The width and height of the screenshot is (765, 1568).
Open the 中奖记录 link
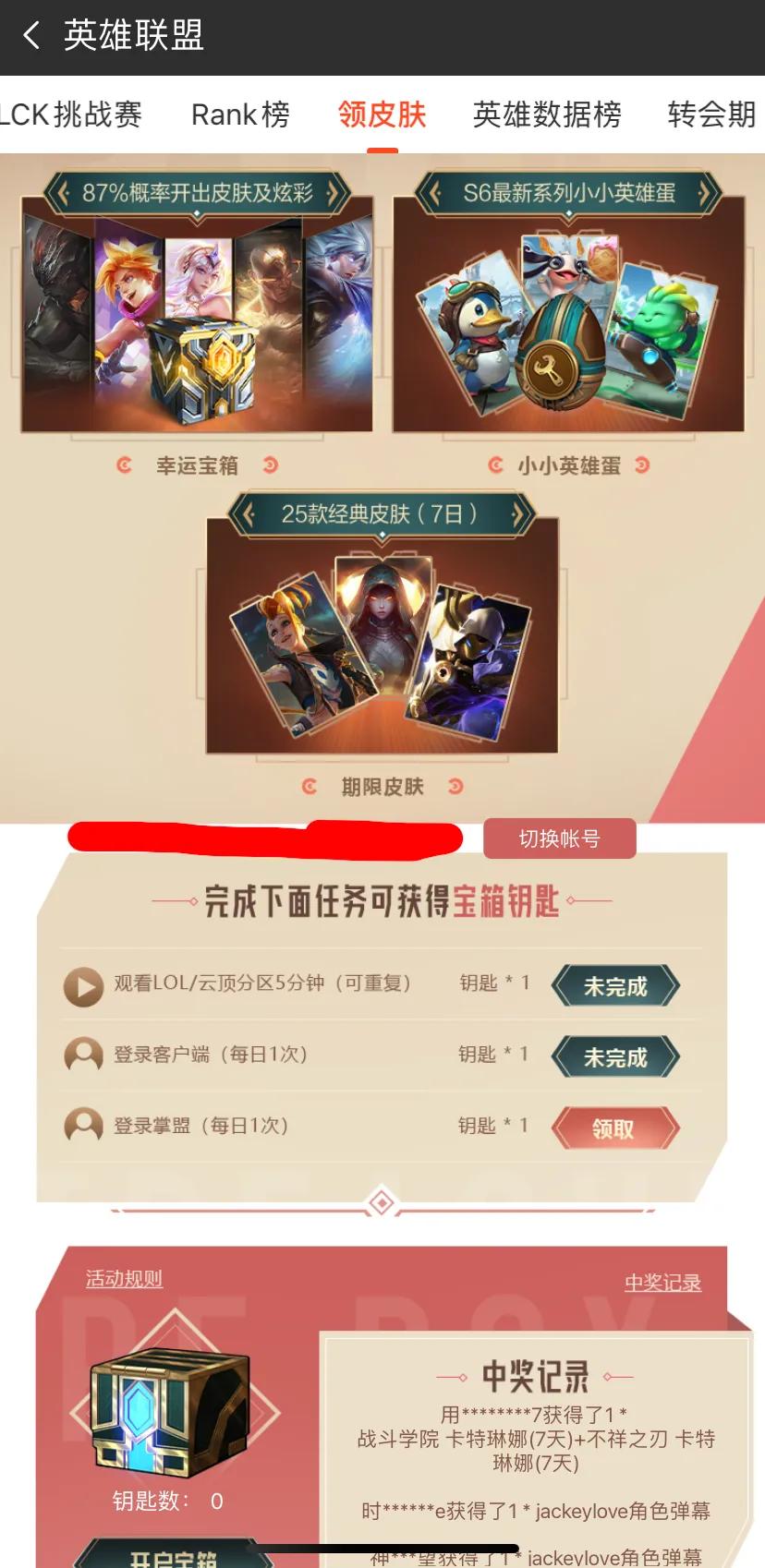[x=662, y=1283]
